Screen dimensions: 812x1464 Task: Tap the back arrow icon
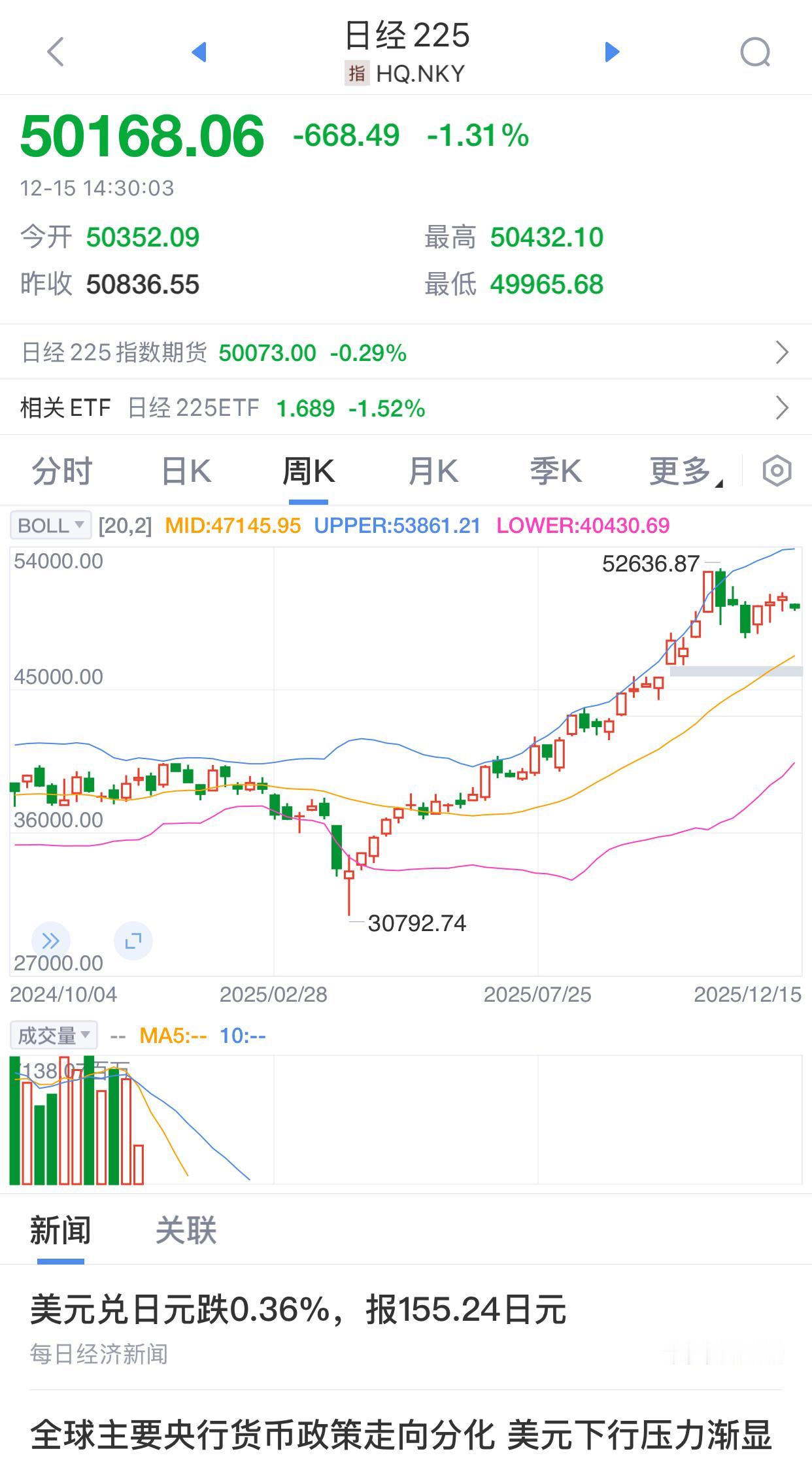coord(55,51)
